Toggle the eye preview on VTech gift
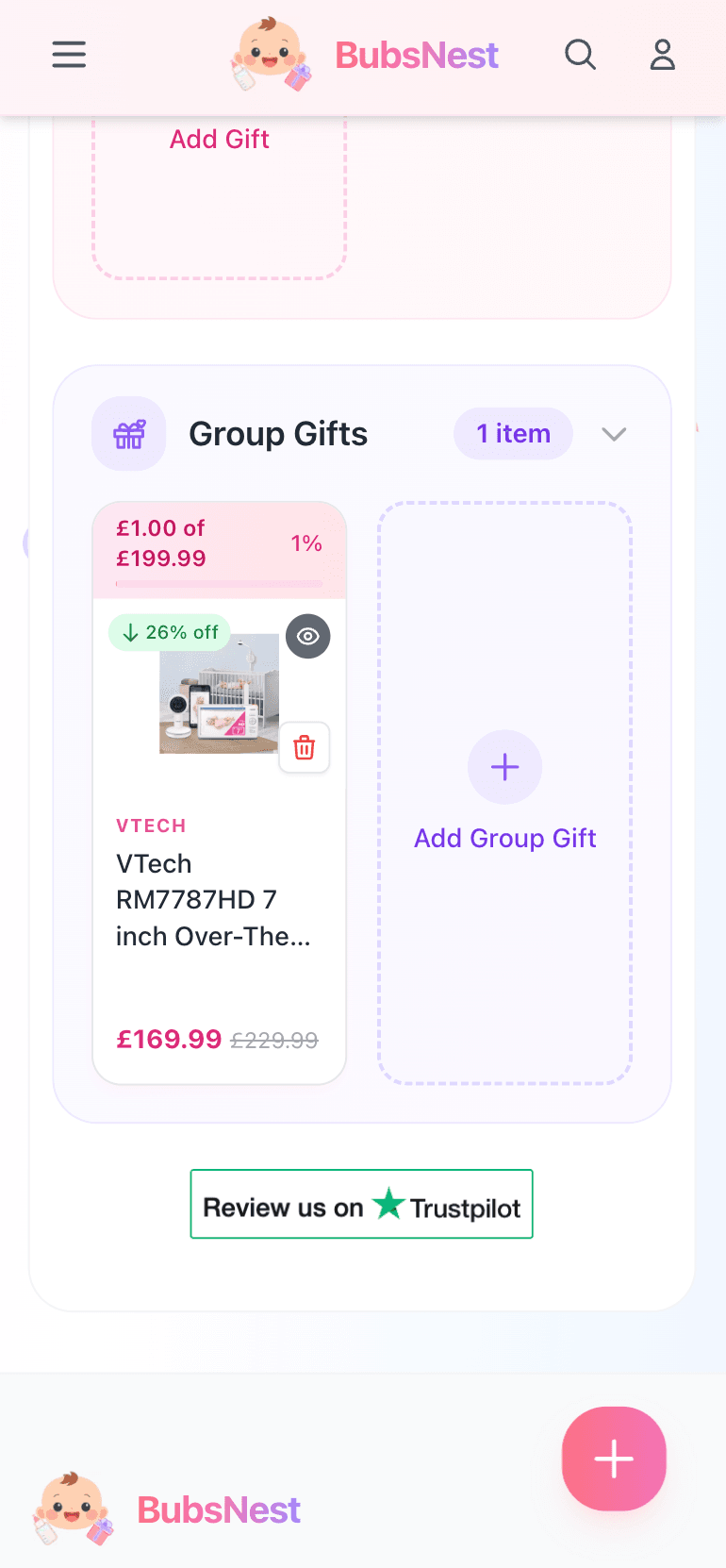This screenshot has width=726, height=1568. pos(307,636)
